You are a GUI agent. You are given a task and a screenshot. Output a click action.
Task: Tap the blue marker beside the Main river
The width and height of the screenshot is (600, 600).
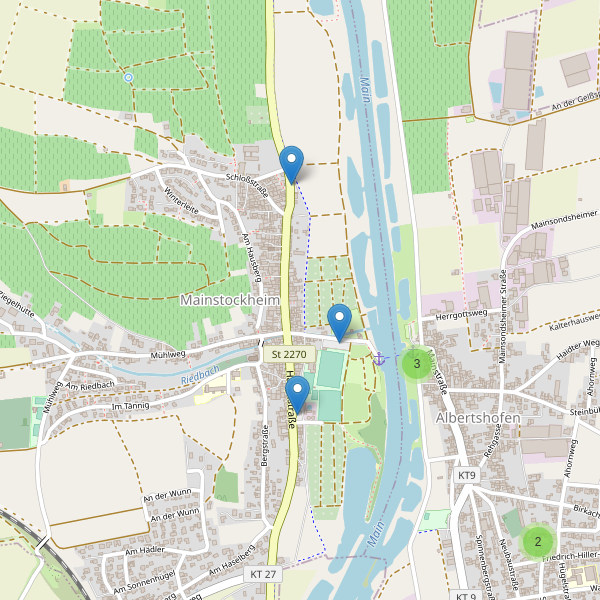(340, 320)
